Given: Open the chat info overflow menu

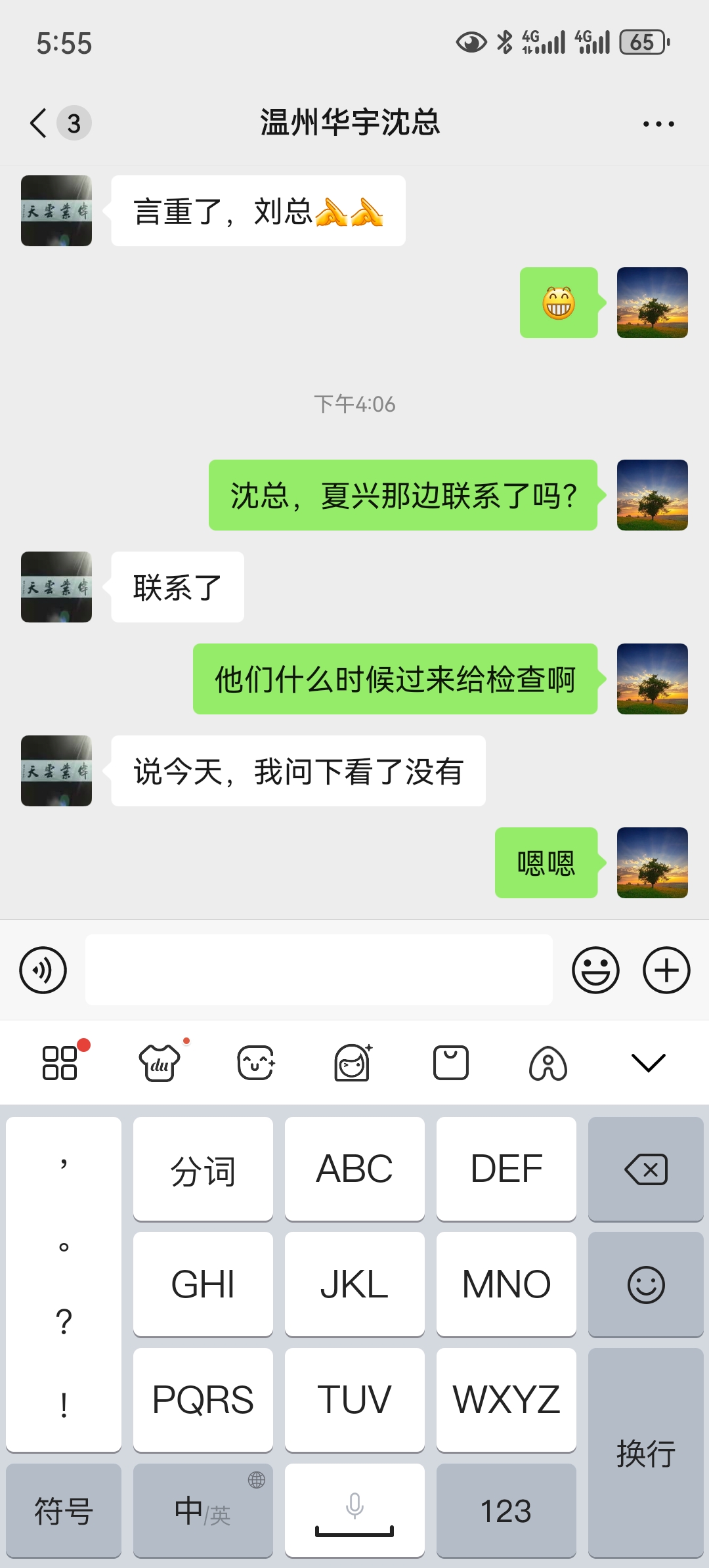Looking at the screenshot, I should 658,123.
